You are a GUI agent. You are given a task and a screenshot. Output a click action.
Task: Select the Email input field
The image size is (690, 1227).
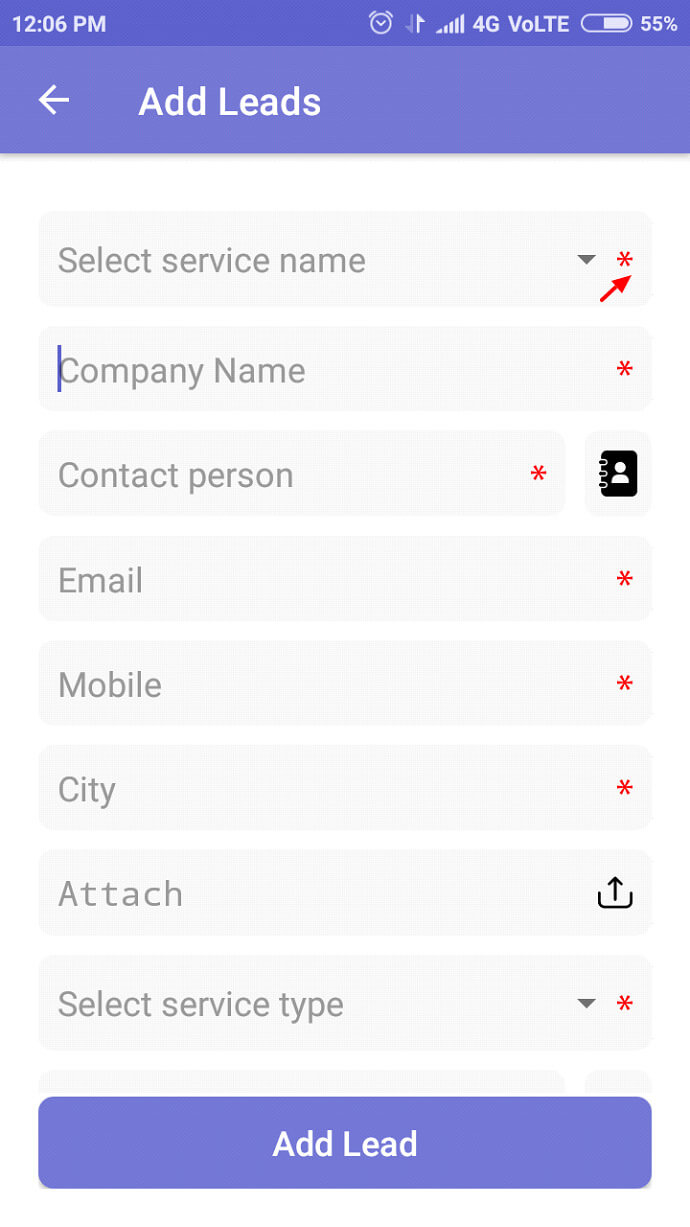(345, 579)
